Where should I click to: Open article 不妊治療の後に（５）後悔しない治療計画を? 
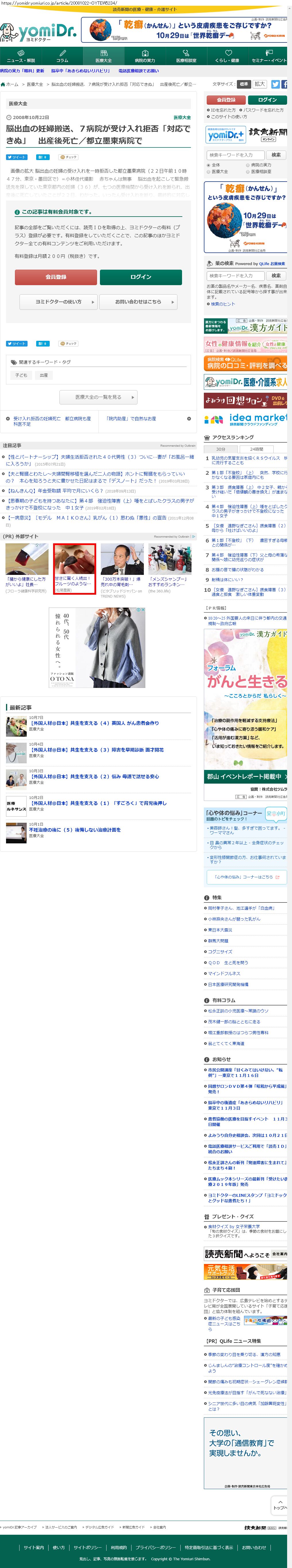coord(75,830)
